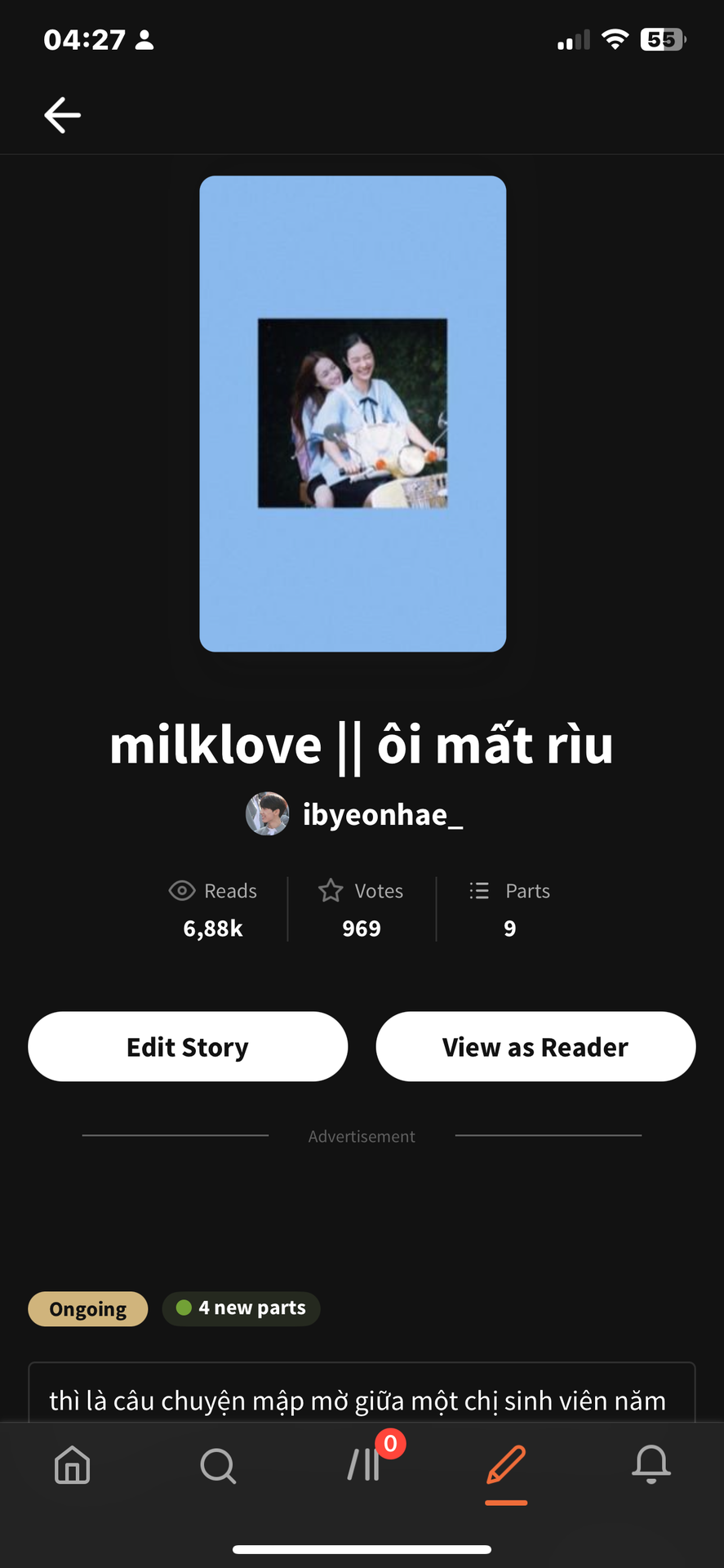The image size is (724, 1568).
Task: Open the story cover image
Action: click(x=353, y=413)
